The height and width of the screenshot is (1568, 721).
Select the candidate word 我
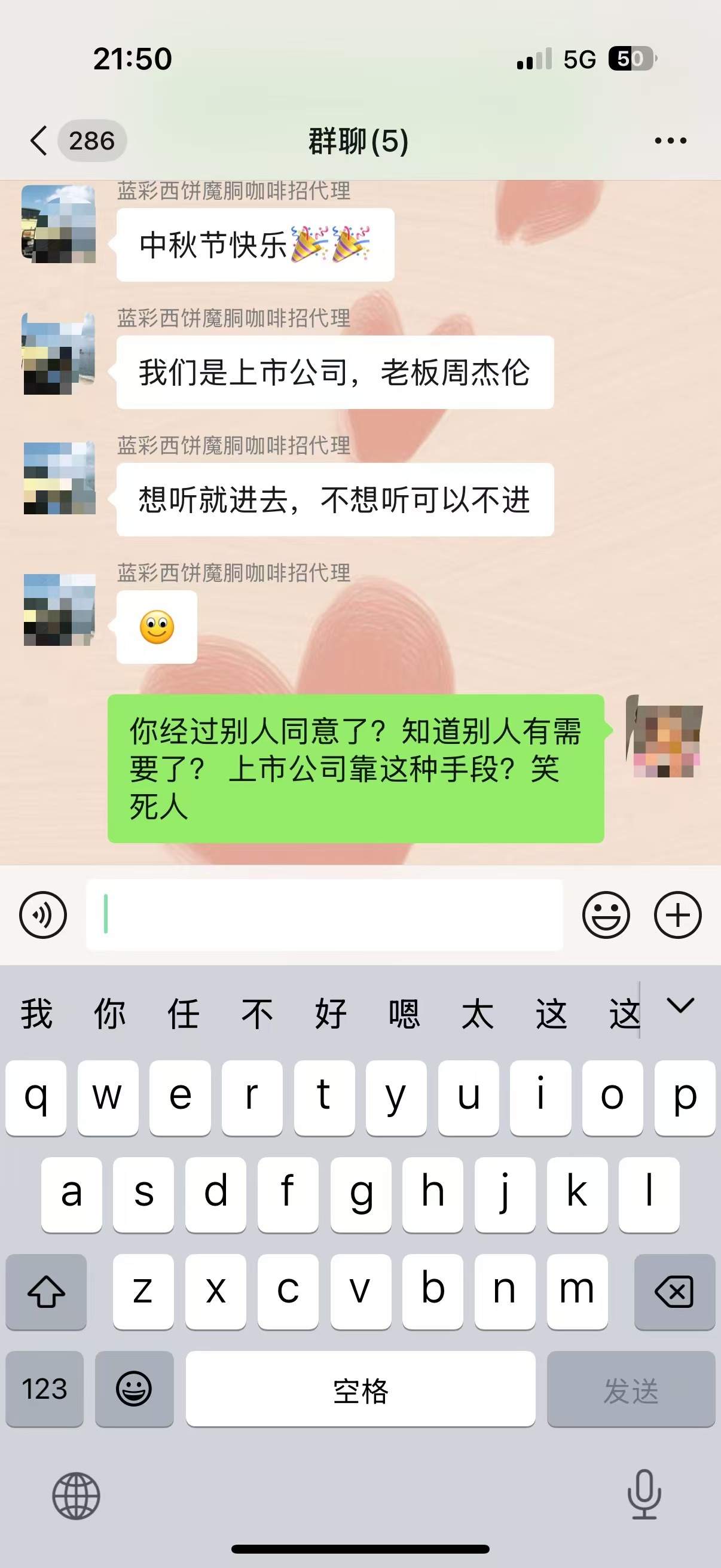coord(36,1014)
